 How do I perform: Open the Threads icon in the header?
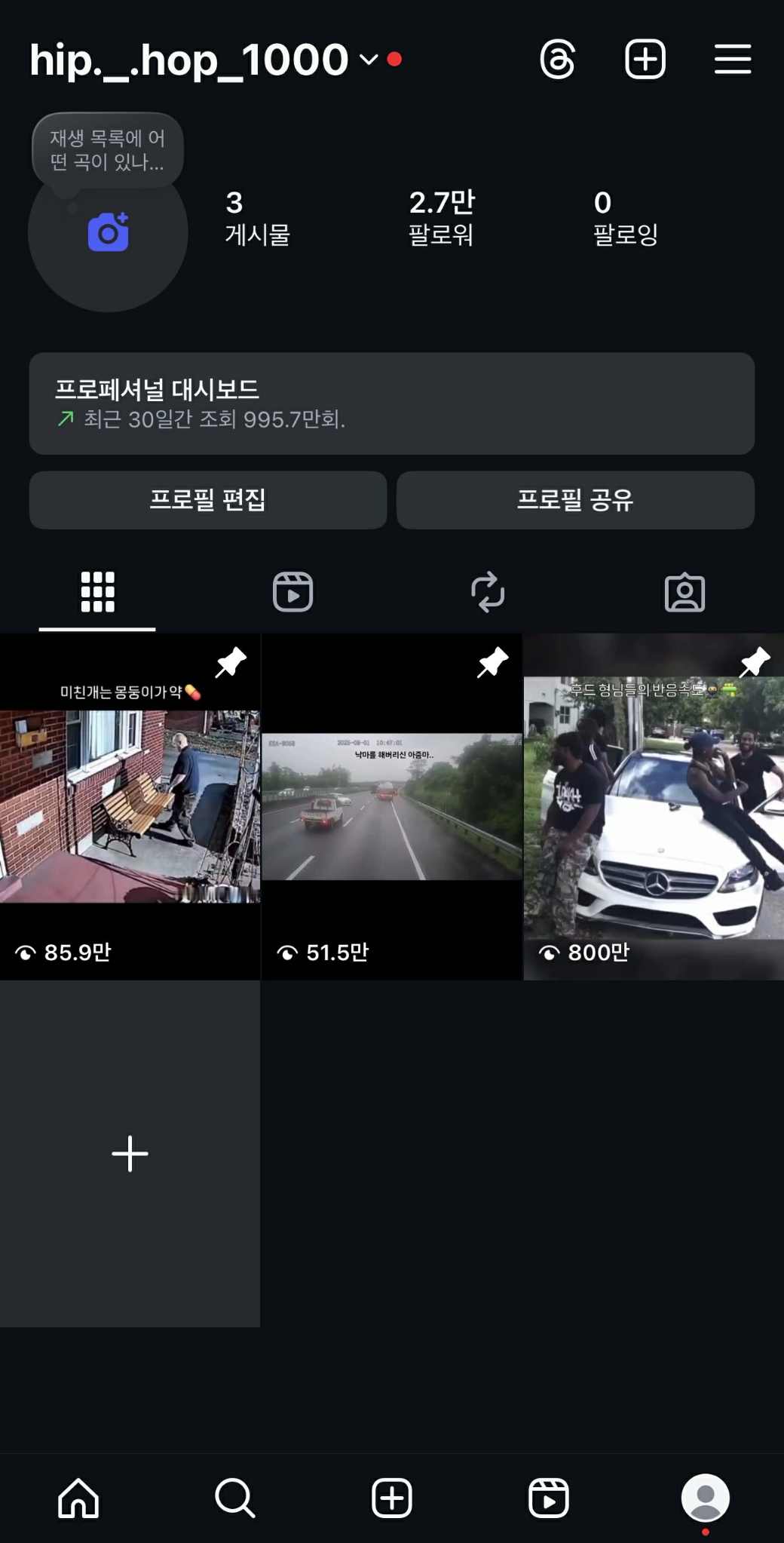click(x=557, y=60)
